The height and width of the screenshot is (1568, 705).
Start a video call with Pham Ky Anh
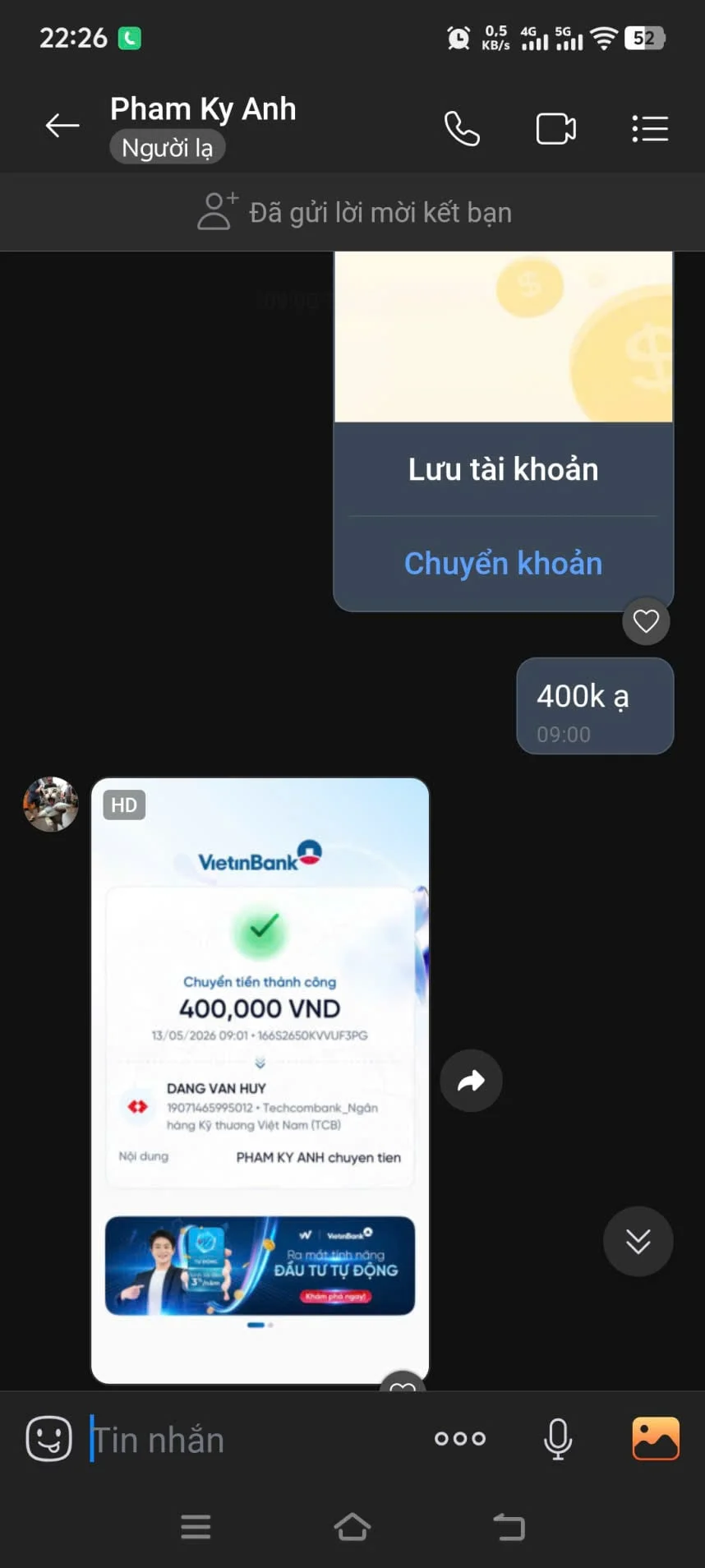556,128
